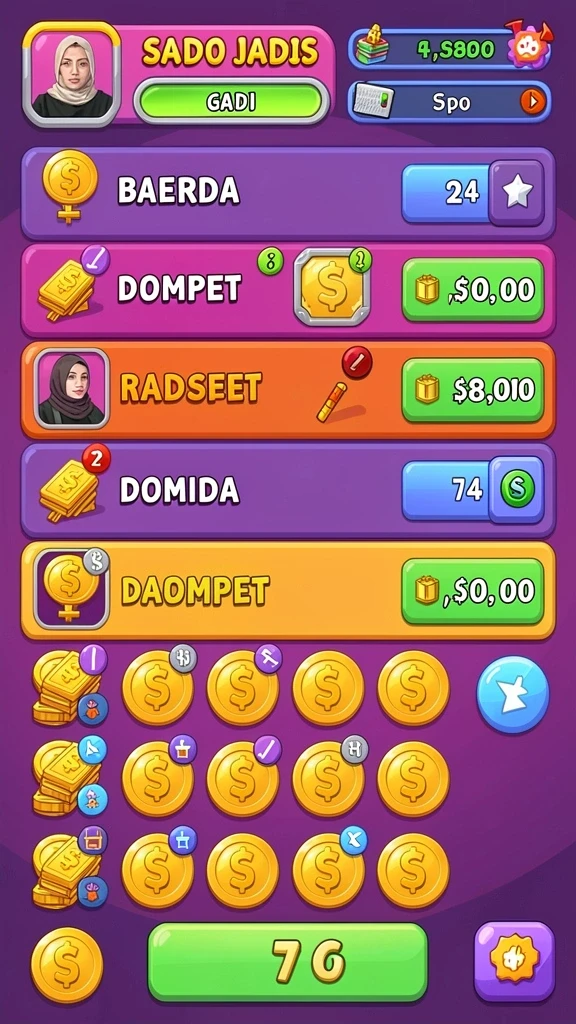
Task: Collect the ,$0,00 reward in the DAOMPET row
Action: [472, 590]
